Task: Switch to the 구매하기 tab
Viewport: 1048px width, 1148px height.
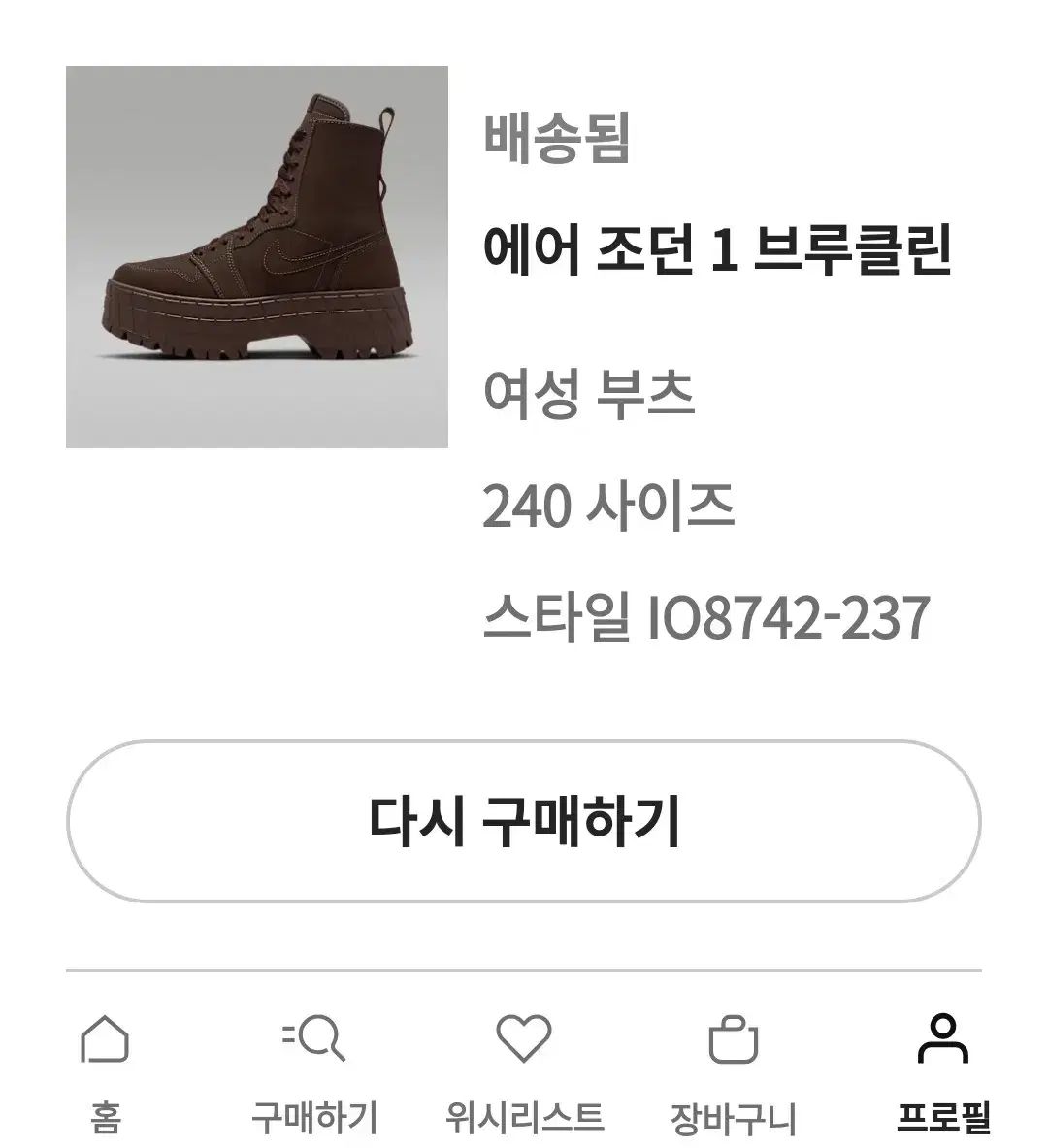Action: [x=313, y=1072]
